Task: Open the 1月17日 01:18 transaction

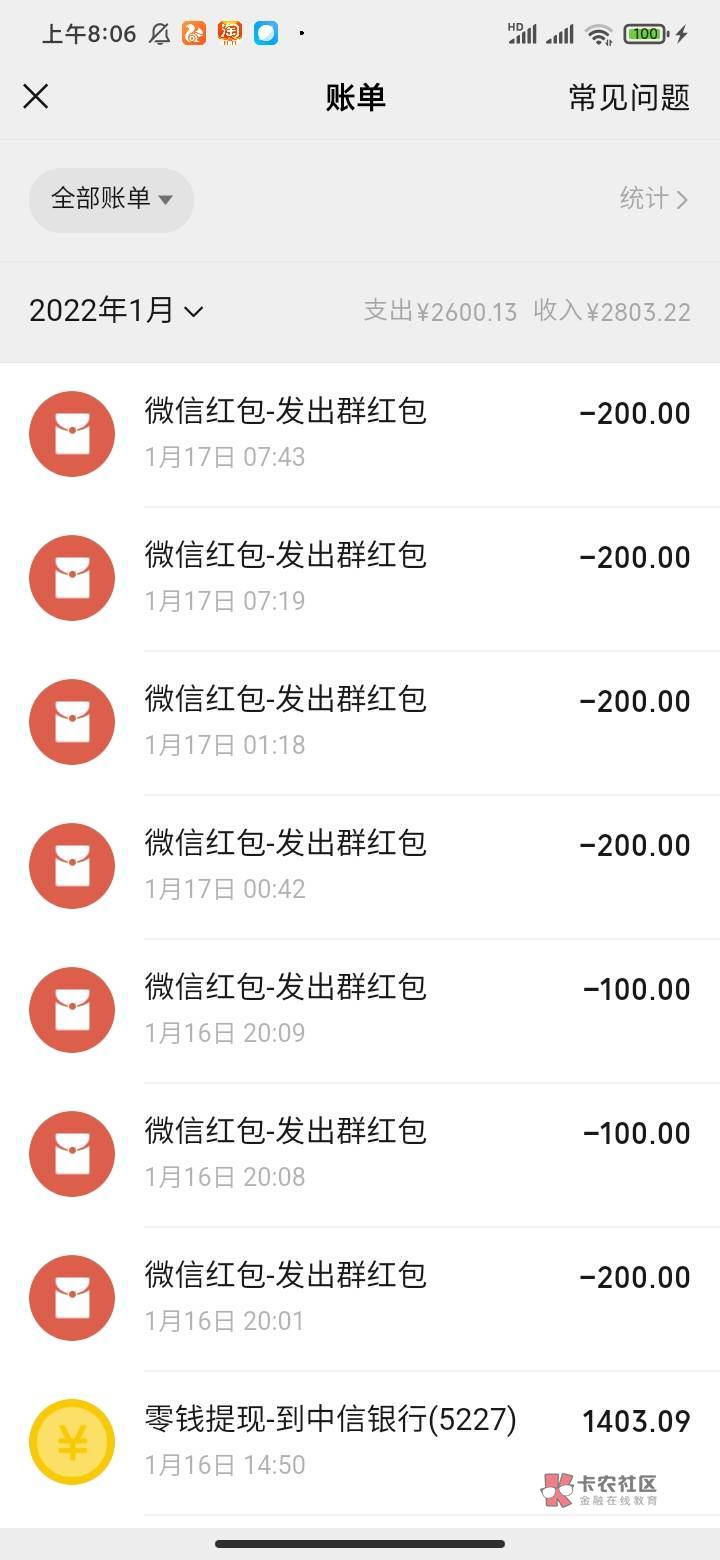Action: (x=360, y=723)
